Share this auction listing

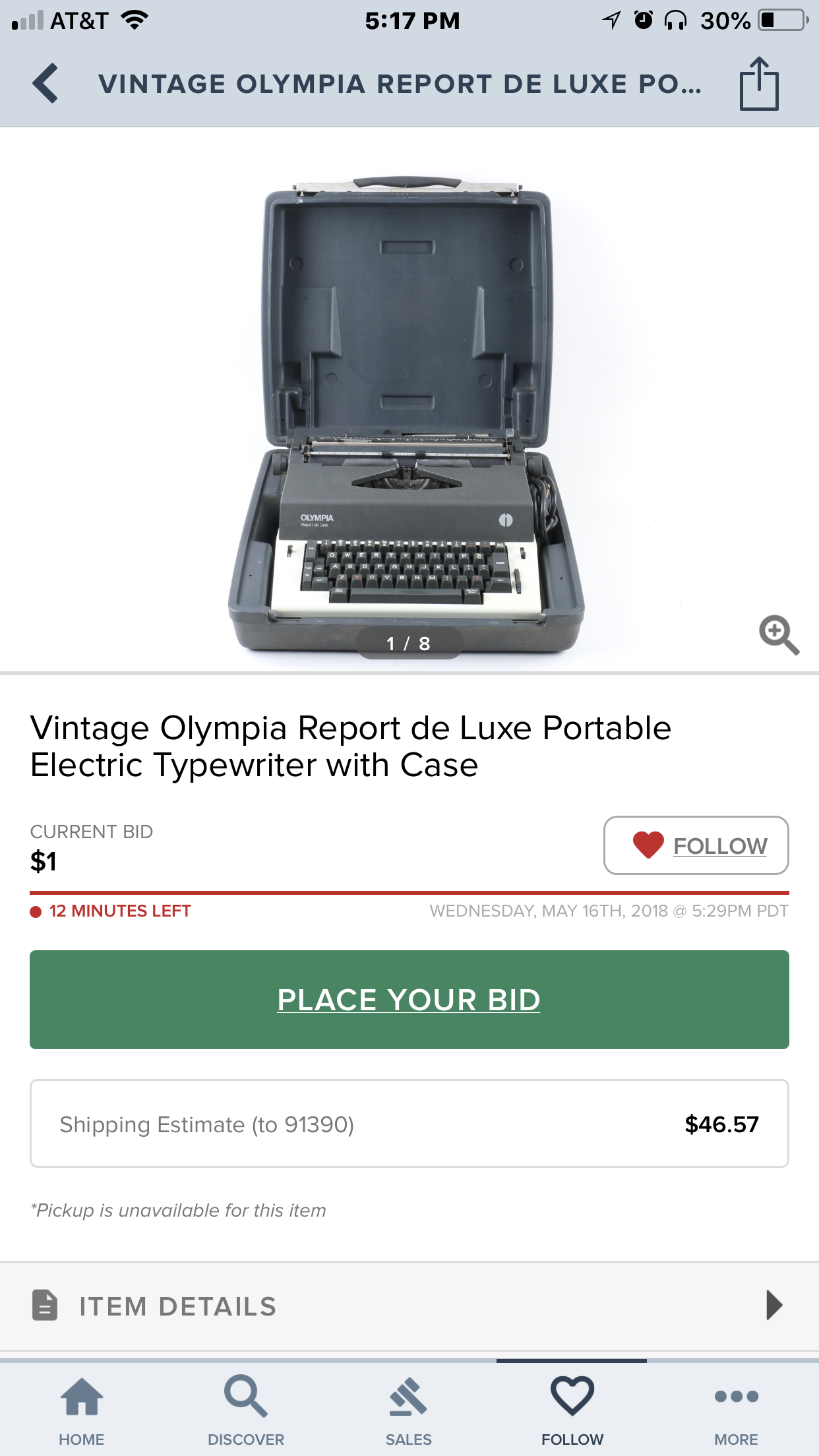pyautogui.click(x=759, y=84)
